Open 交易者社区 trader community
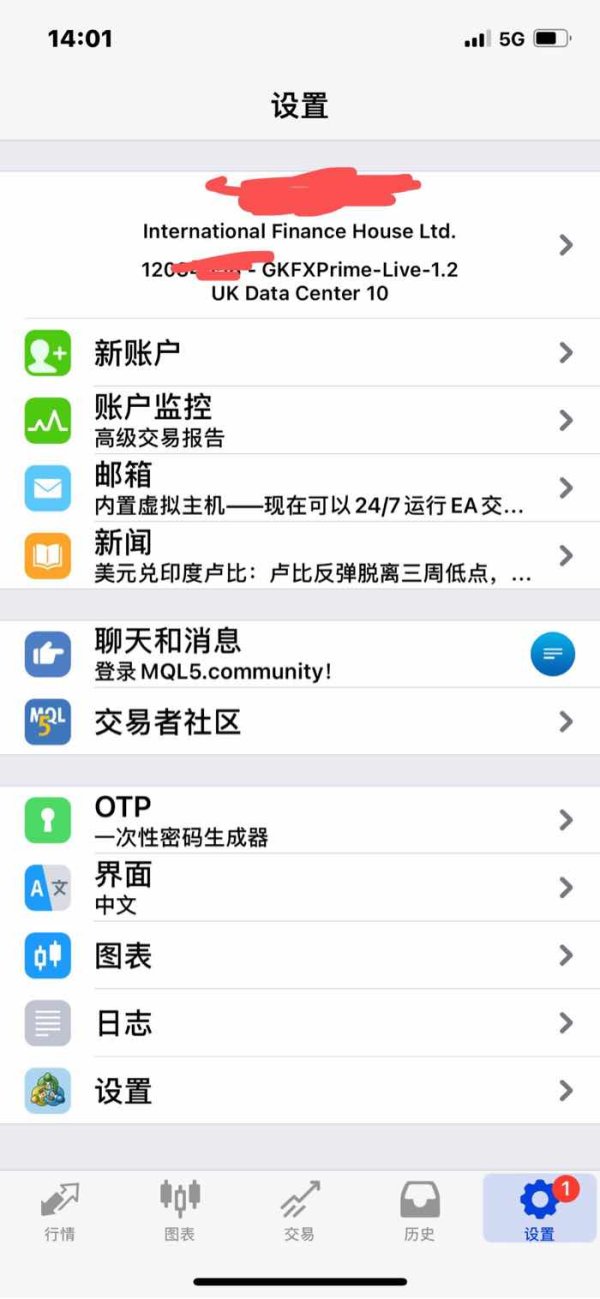Screen dimensions: 600x1299 (300, 721)
